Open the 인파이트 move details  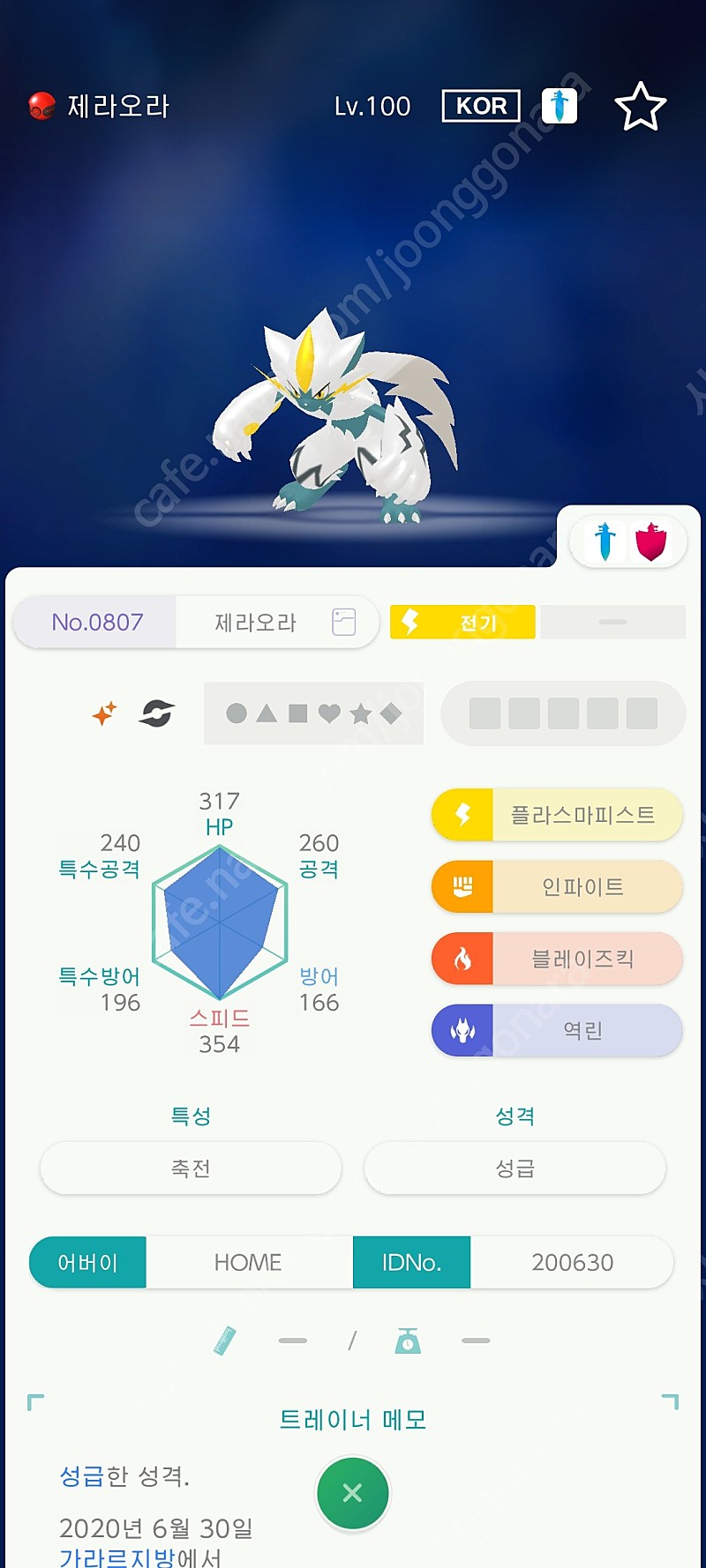(x=557, y=886)
